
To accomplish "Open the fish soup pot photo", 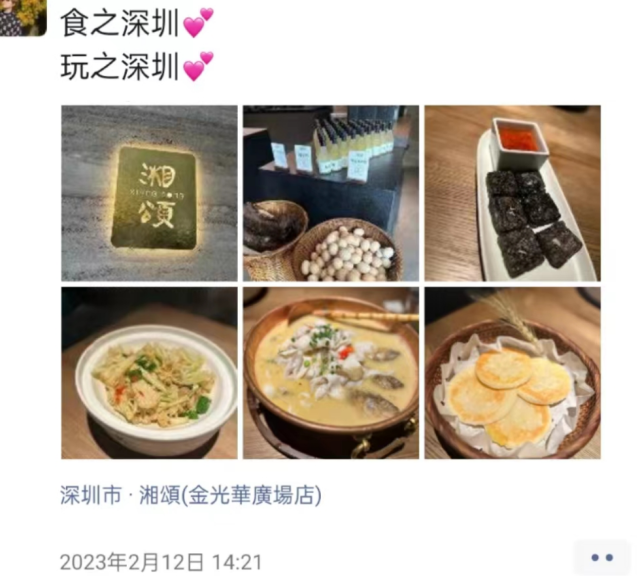I will (331, 374).
